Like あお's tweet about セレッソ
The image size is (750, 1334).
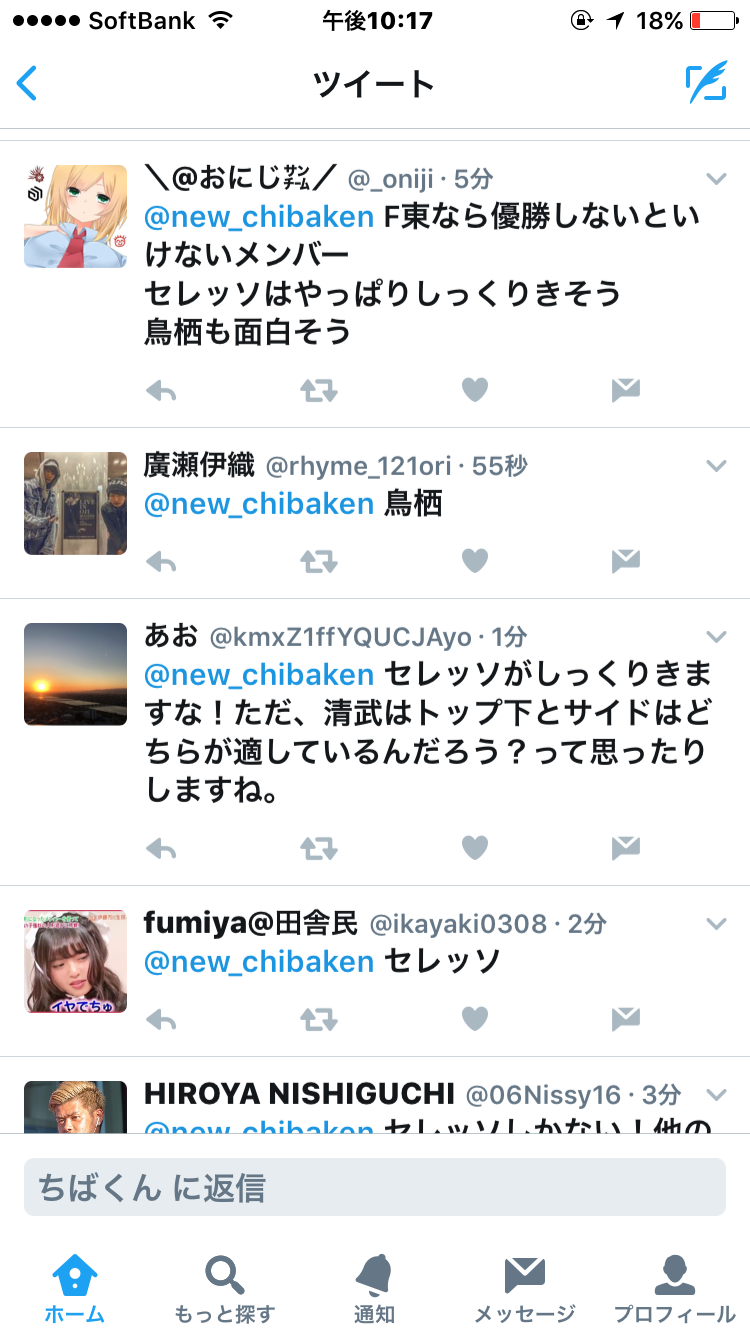point(474,848)
